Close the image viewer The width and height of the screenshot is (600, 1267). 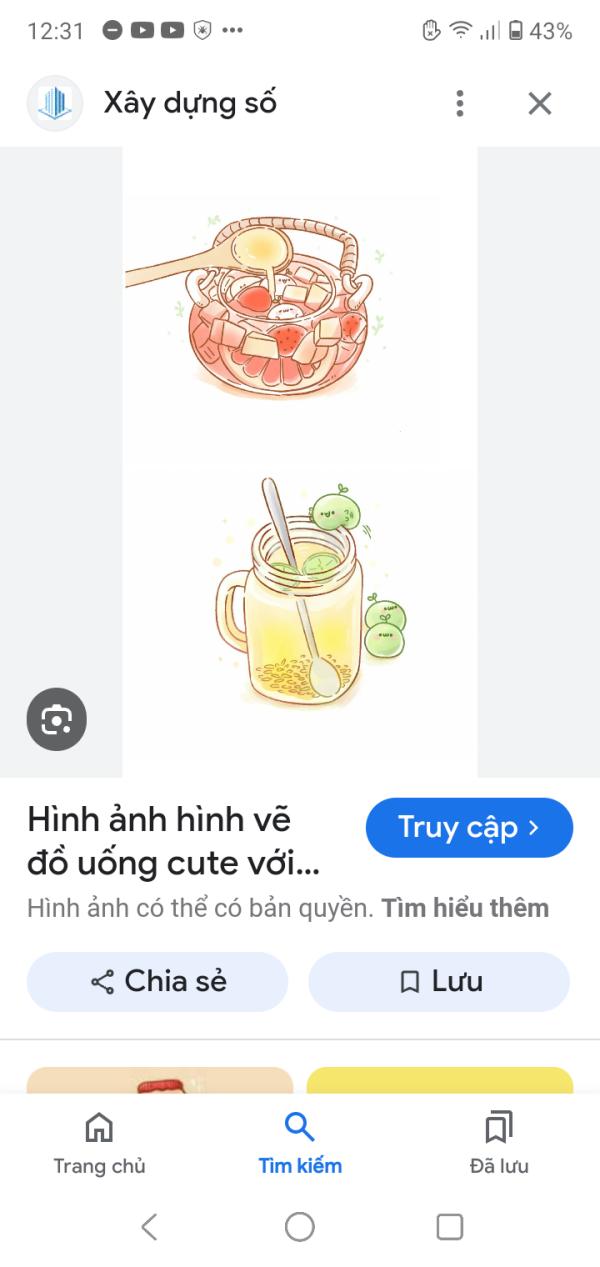pos(540,103)
